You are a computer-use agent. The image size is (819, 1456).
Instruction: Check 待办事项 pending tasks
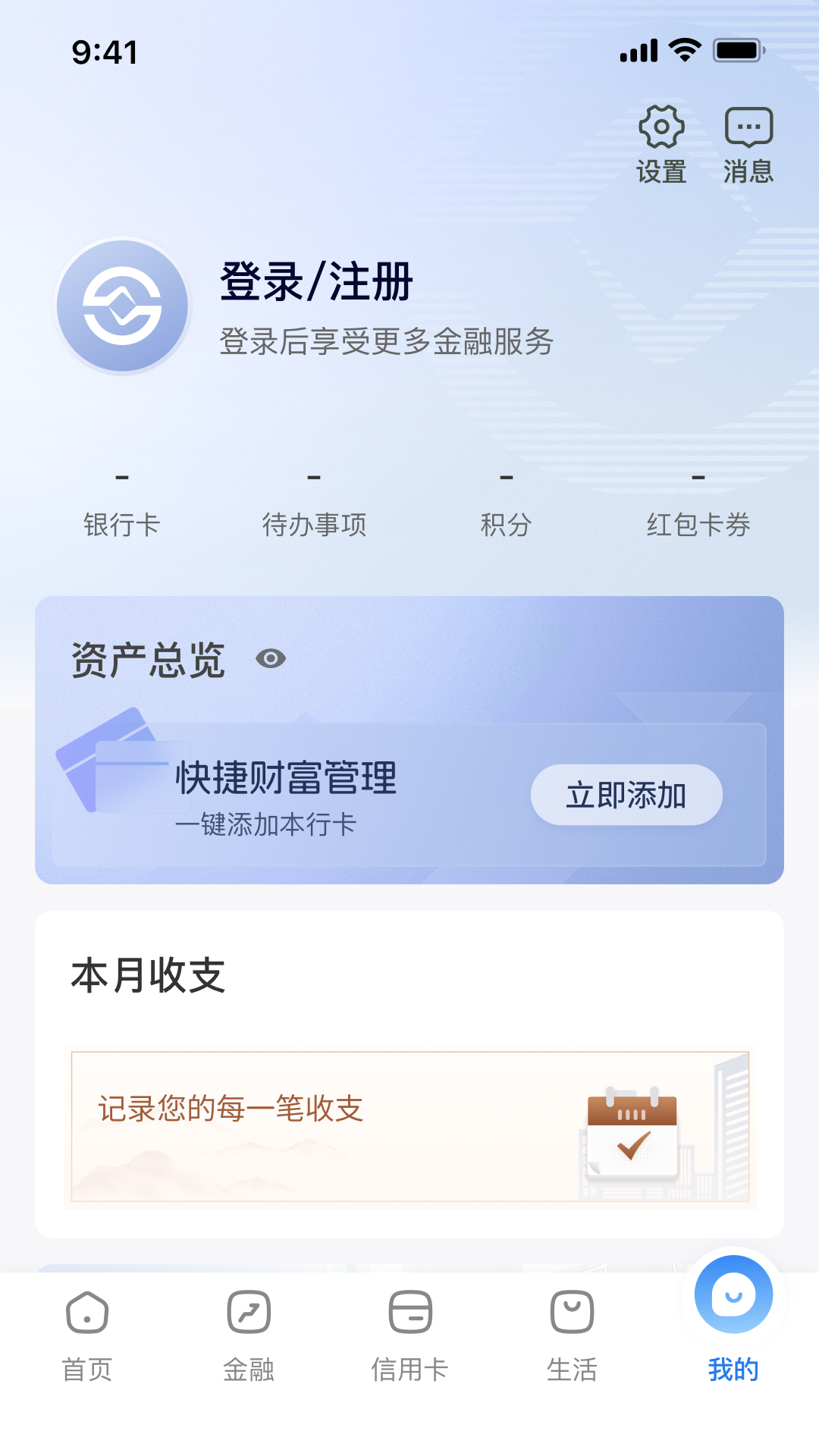(315, 500)
